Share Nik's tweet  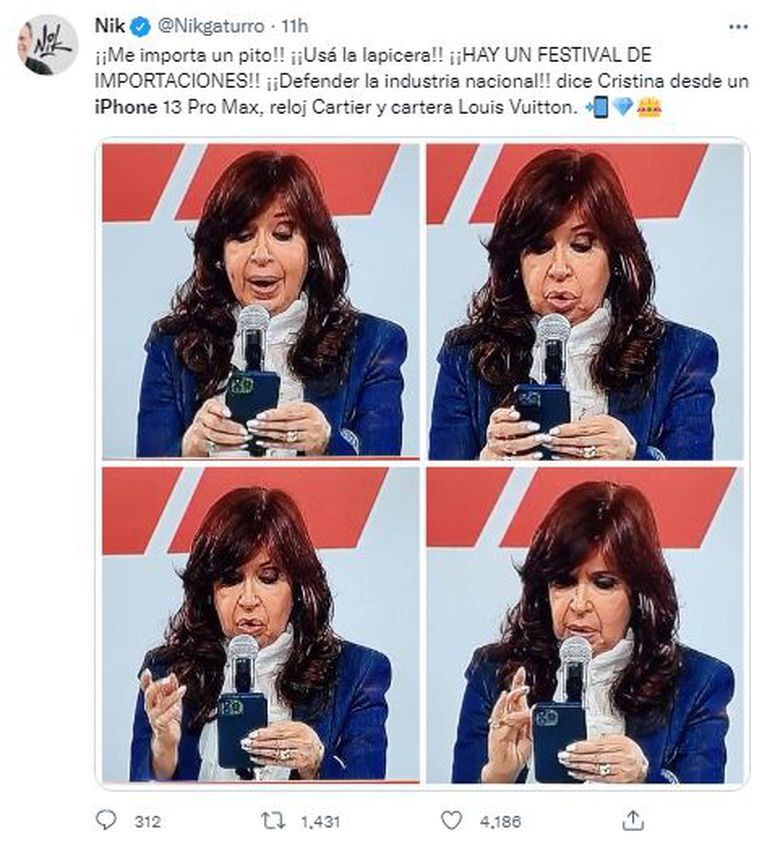pos(632,821)
